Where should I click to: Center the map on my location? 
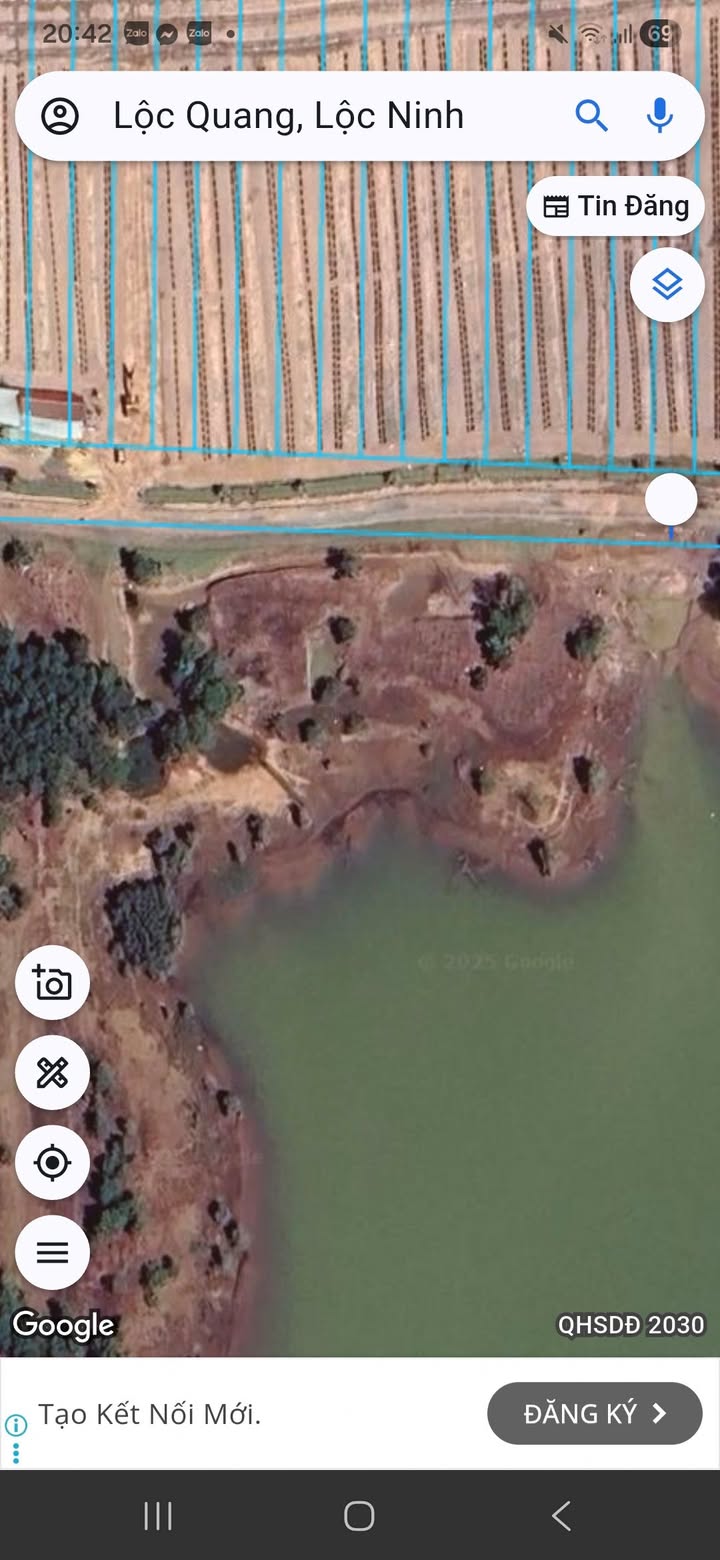click(x=52, y=1163)
